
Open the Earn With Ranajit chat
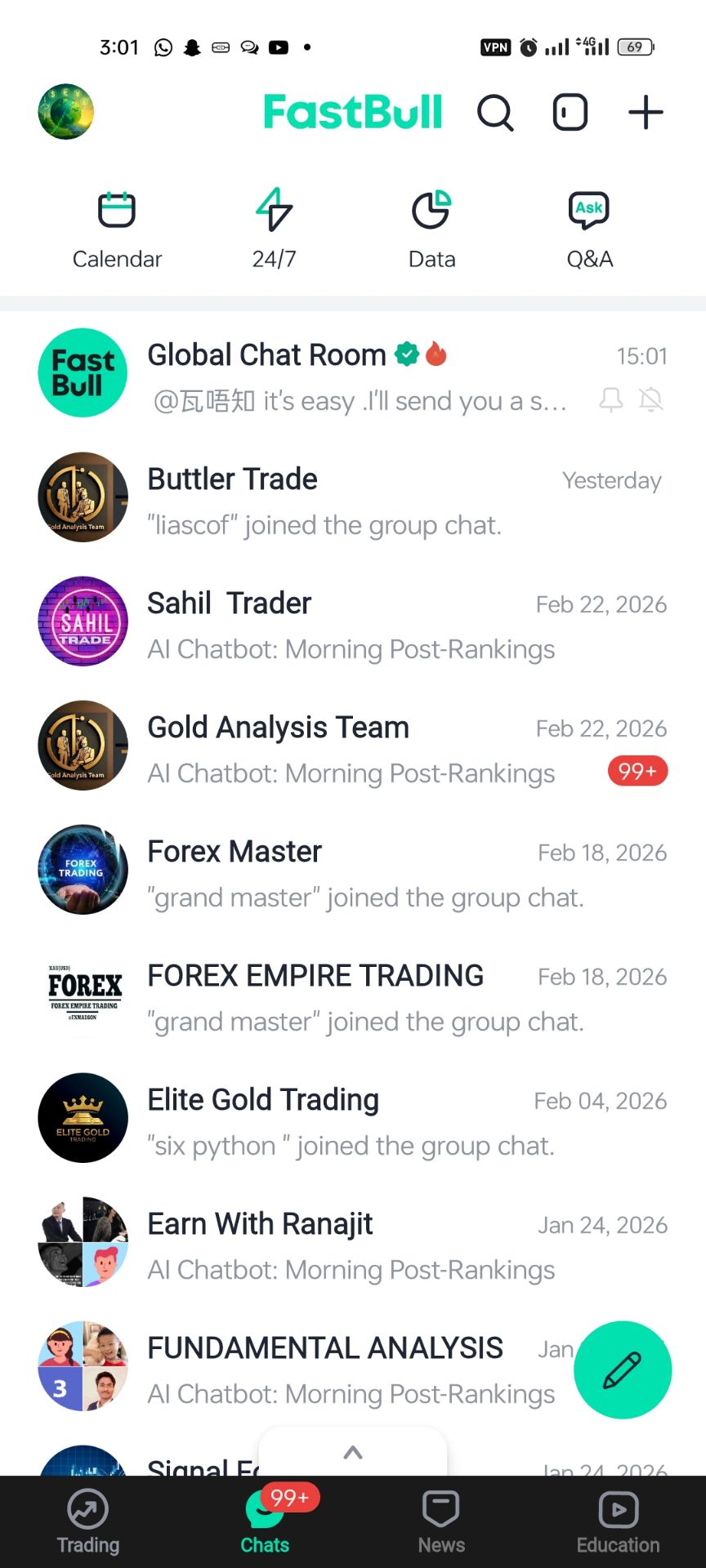pyautogui.click(x=351, y=1245)
